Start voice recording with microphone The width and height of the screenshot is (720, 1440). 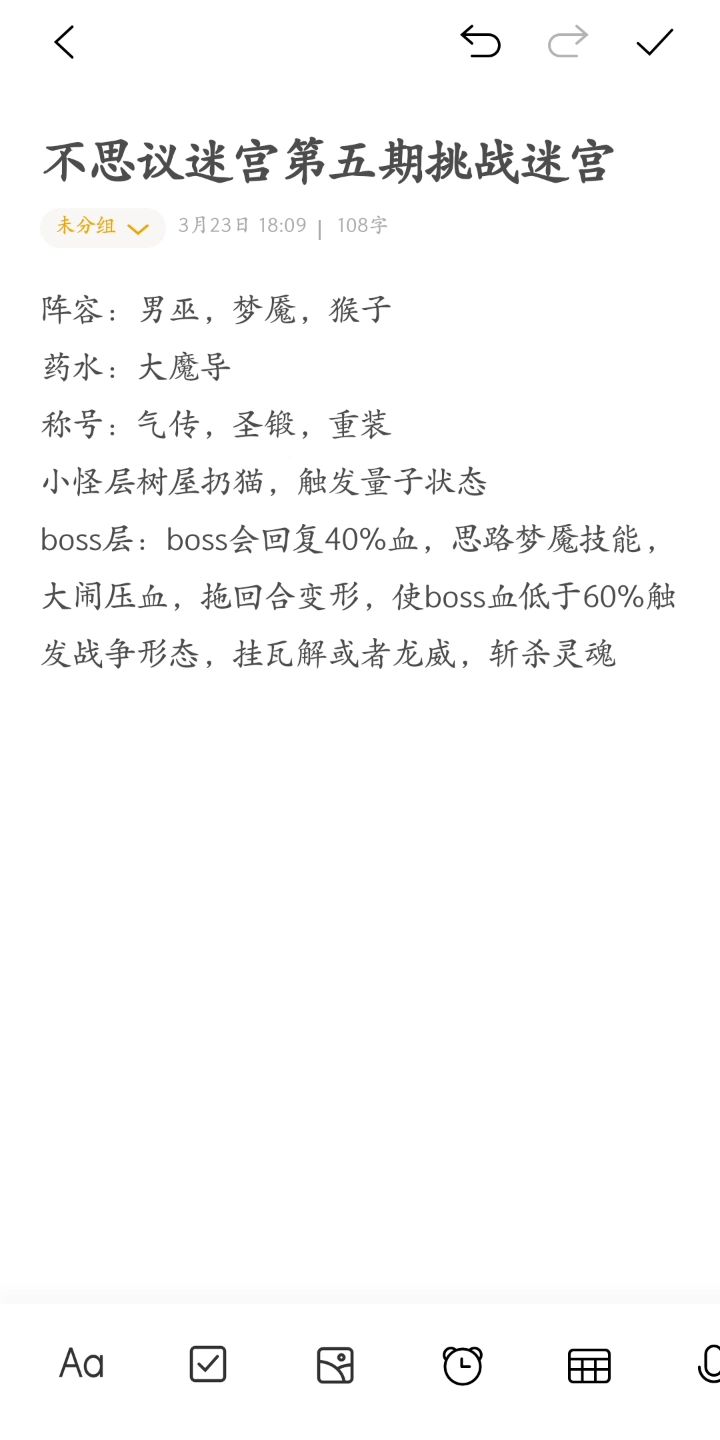tap(708, 1364)
